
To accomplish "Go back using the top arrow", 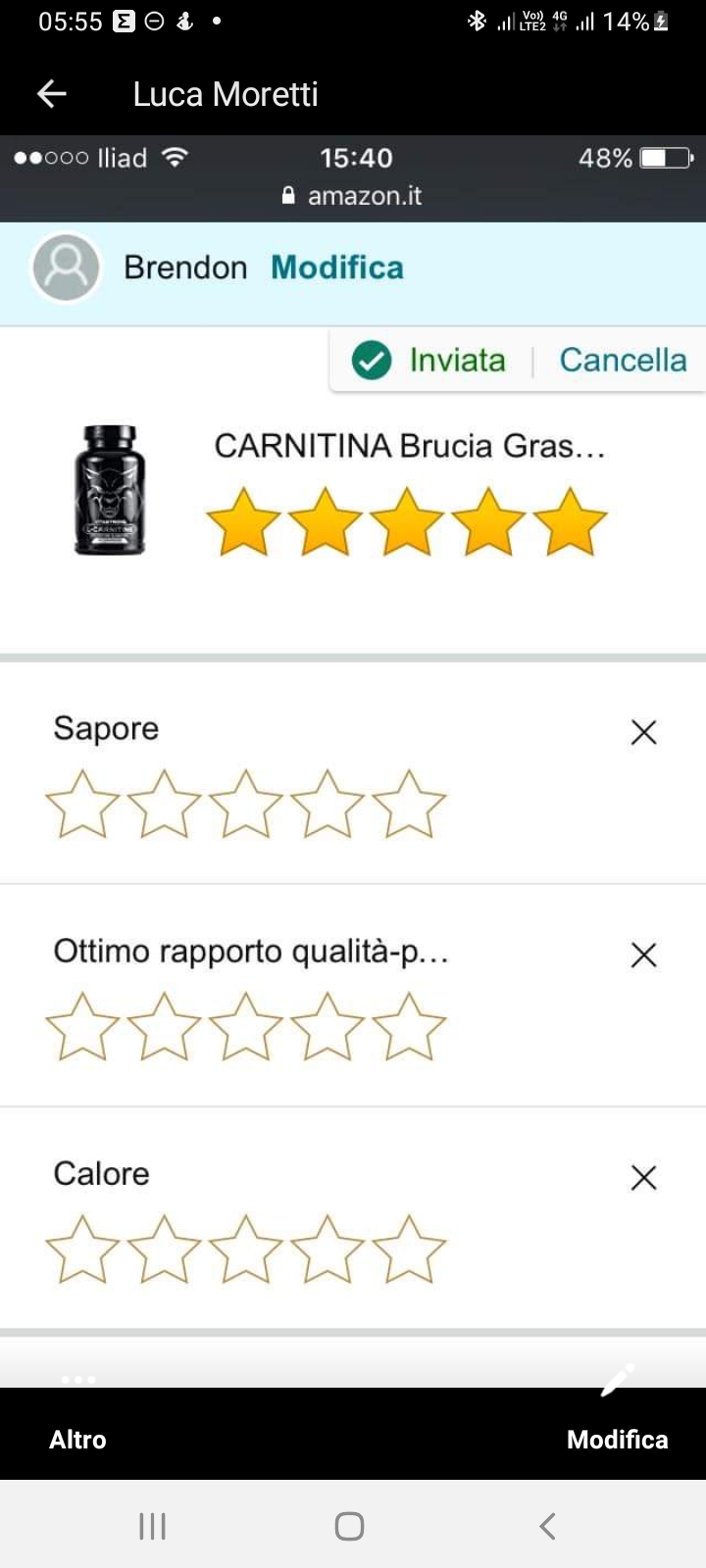I will 51,94.
